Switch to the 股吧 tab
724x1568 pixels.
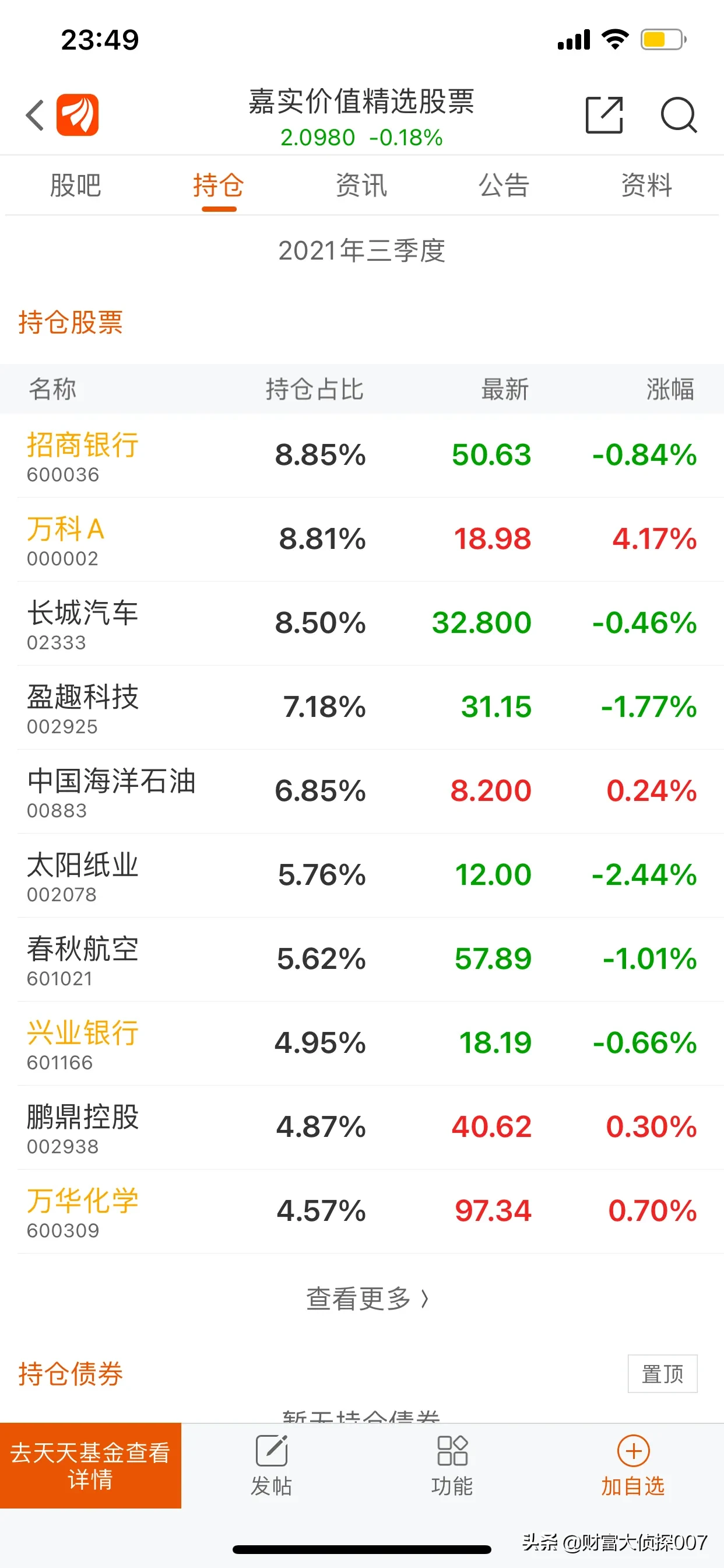(x=75, y=185)
